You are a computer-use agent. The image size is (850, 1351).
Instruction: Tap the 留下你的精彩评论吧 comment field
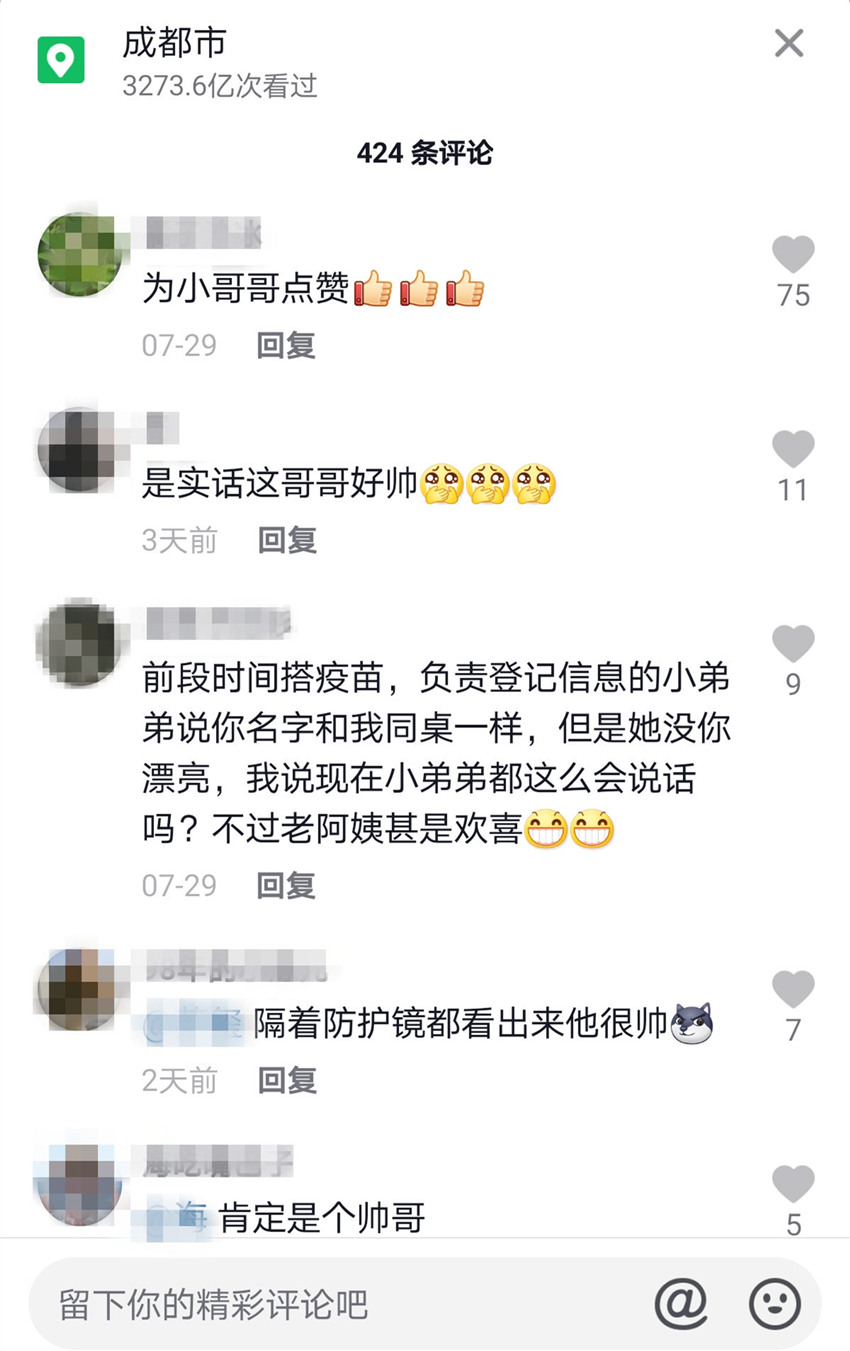[330, 1304]
